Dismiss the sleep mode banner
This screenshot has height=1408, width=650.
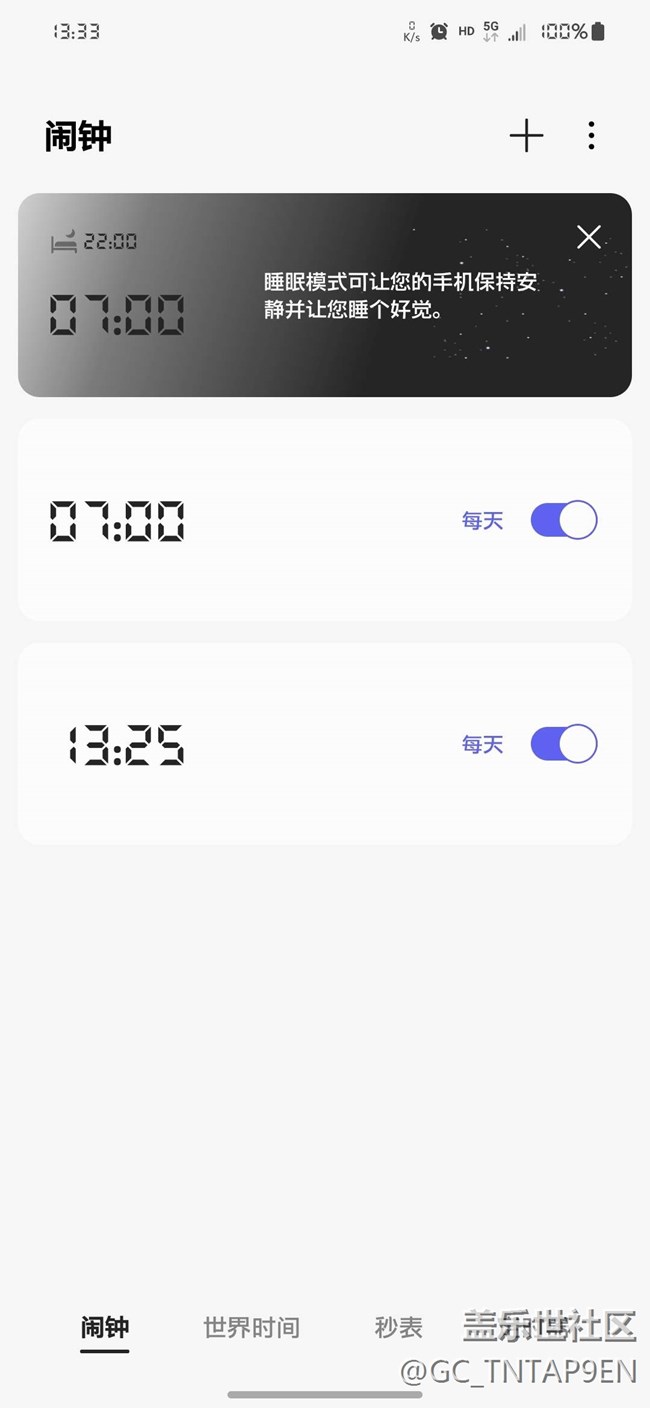point(589,237)
